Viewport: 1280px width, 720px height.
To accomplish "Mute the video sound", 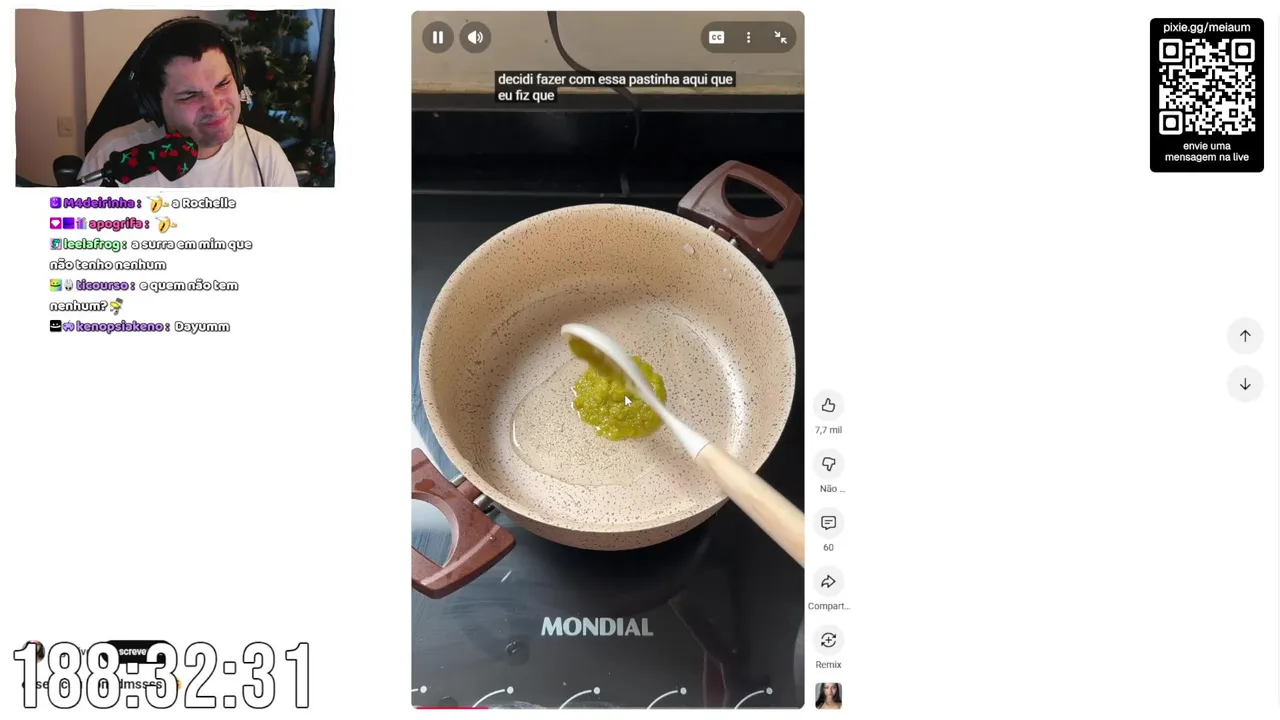I will click(475, 38).
